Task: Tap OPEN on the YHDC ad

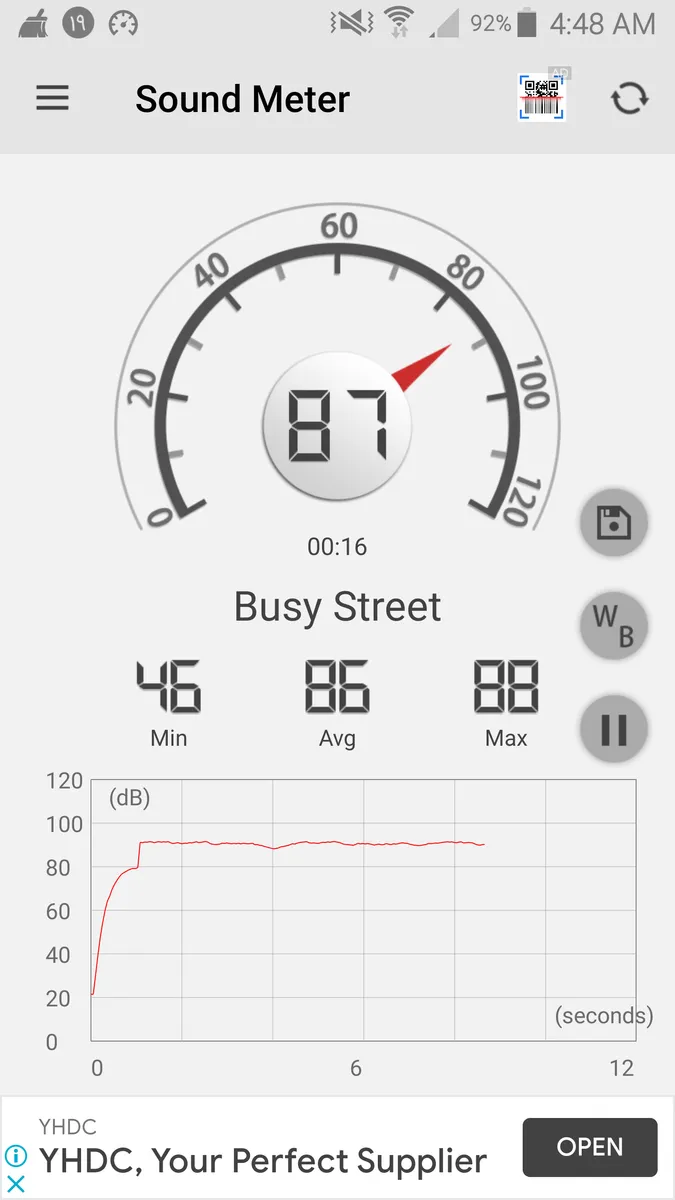Action: pos(590,1147)
